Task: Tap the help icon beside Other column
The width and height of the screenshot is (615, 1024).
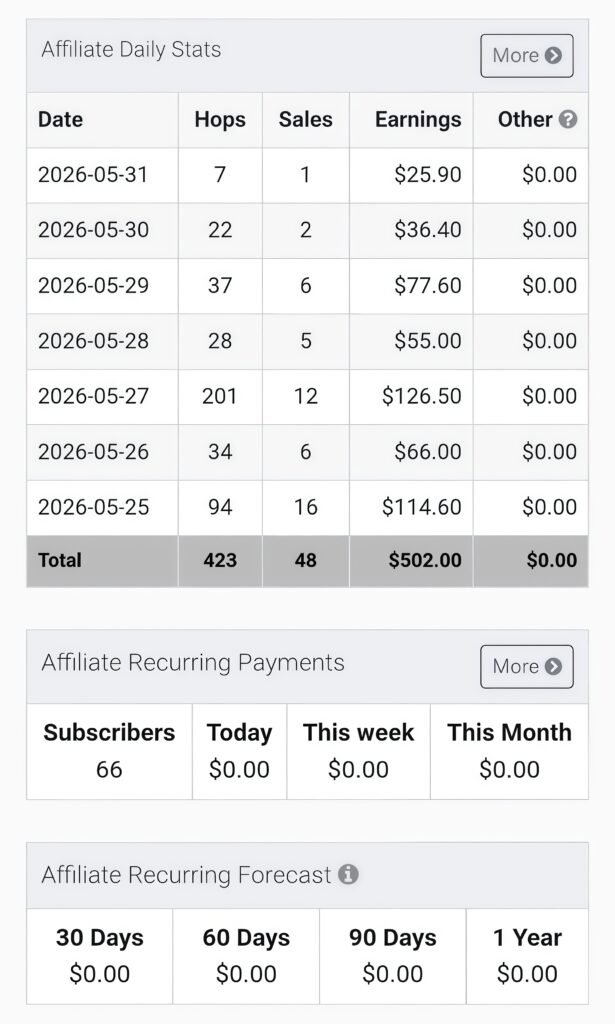Action: tap(568, 120)
